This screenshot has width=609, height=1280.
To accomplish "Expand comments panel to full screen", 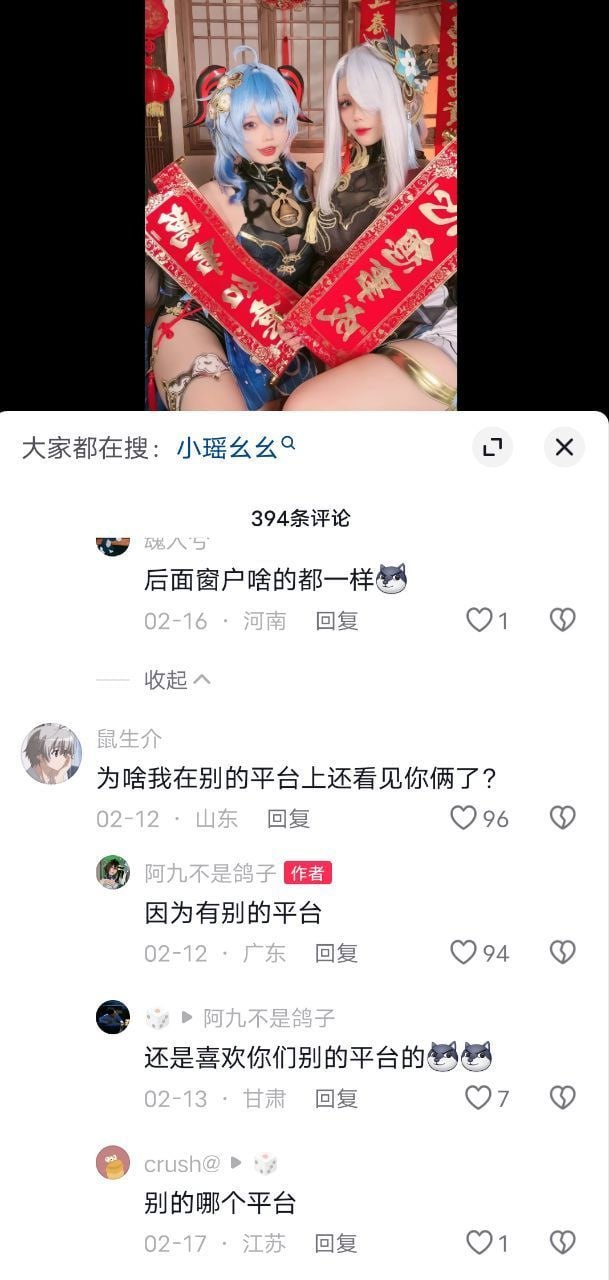I will [x=492, y=447].
